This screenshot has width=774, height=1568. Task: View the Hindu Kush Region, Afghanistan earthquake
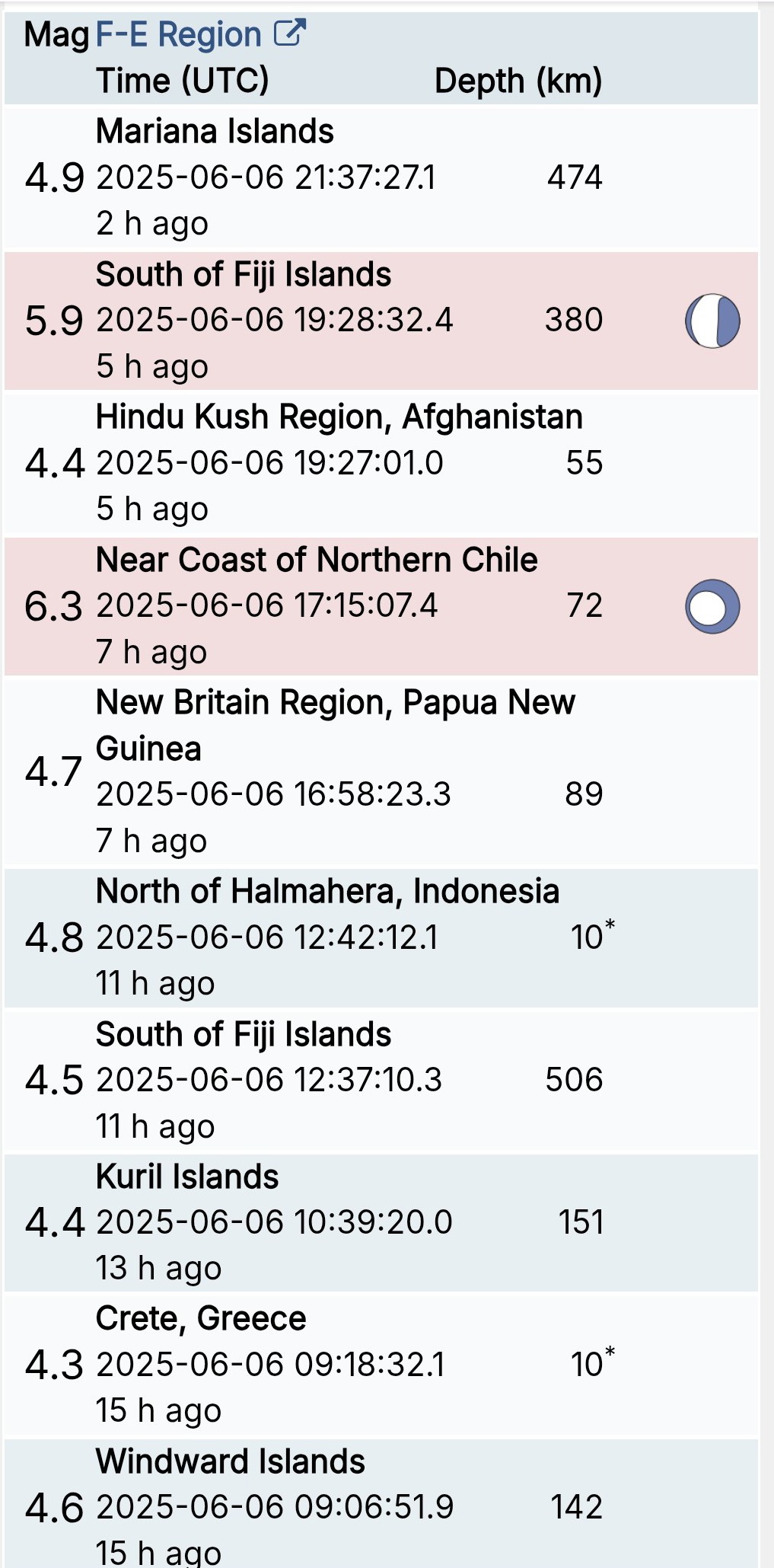(381, 463)
